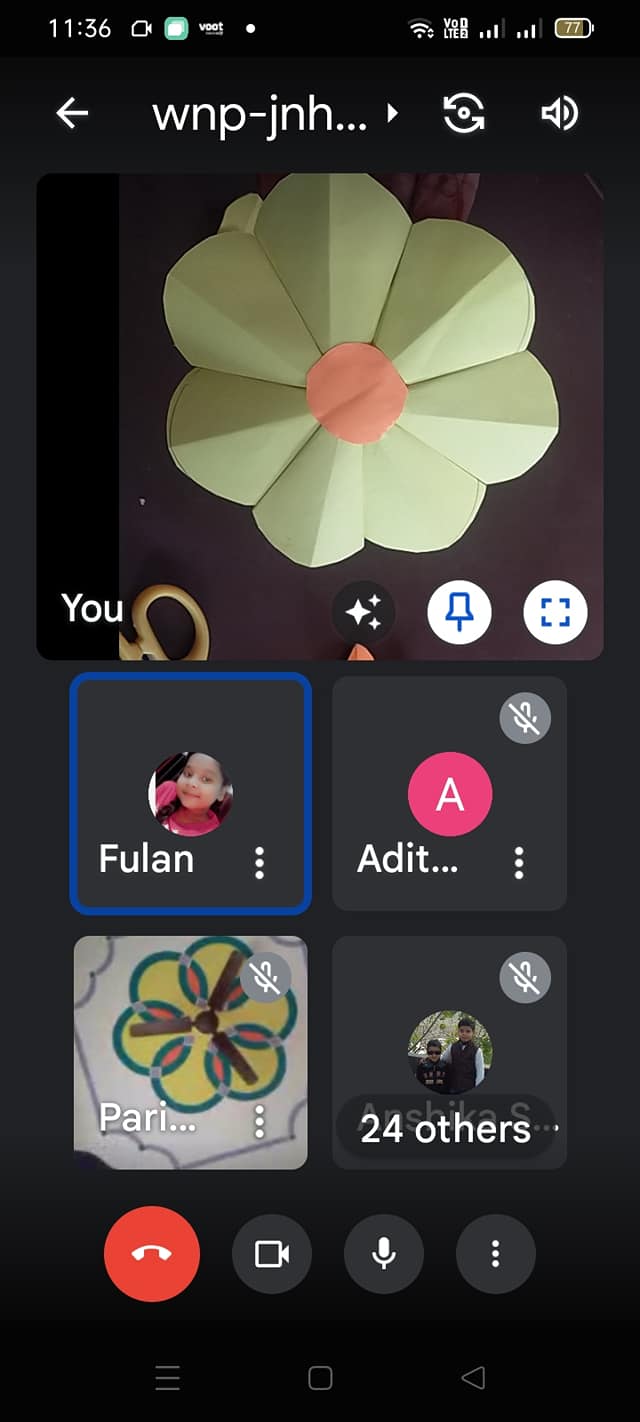Screen dimensions: 640x1422
Task: Hang up and leave the call
Action: [152, 1254]
